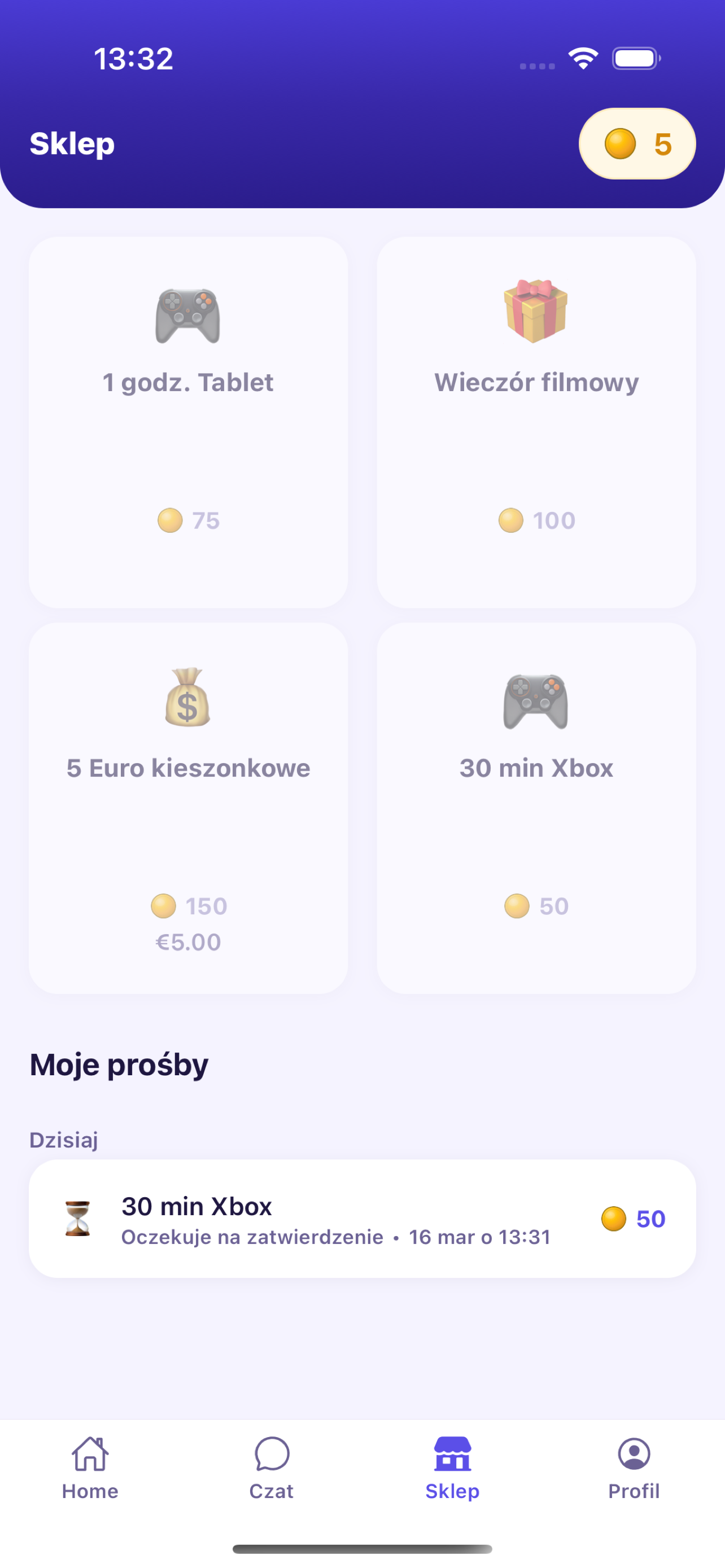The height and width of the screenshot is (1568, 725).
Task: Click the Sklep store icon in navigation
Action: 452,1453
